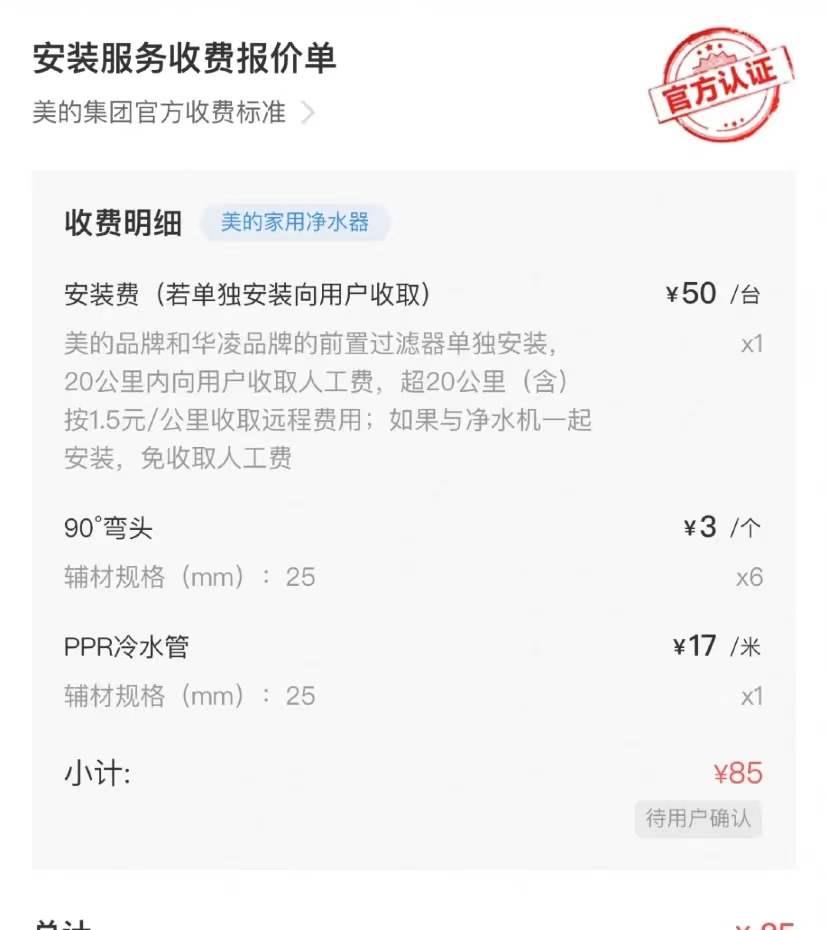
Task: Select the ¥50 installation fee price
Action: (692, 293)
